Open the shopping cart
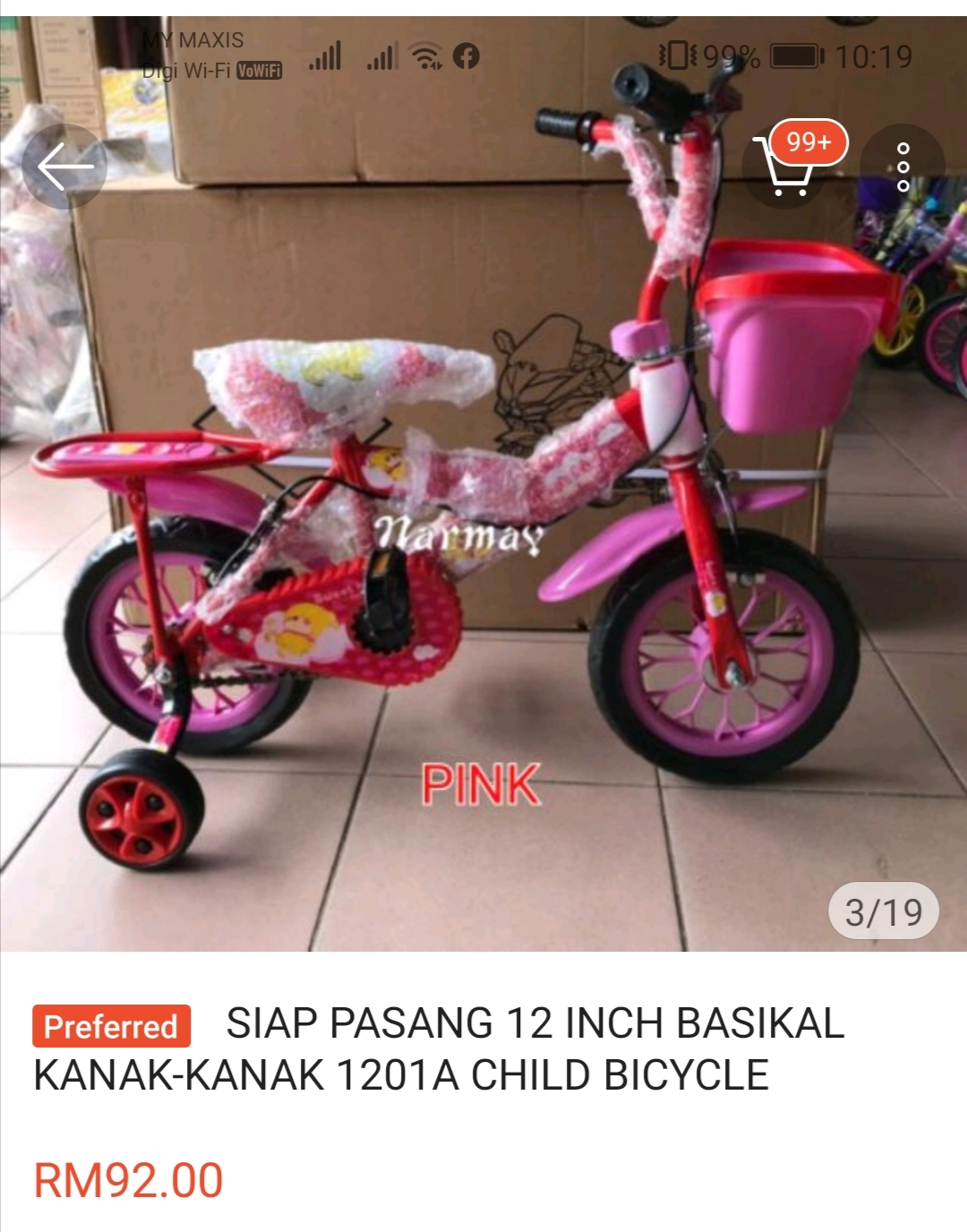This screenshot has height=1232, width=967. point(786,167)
